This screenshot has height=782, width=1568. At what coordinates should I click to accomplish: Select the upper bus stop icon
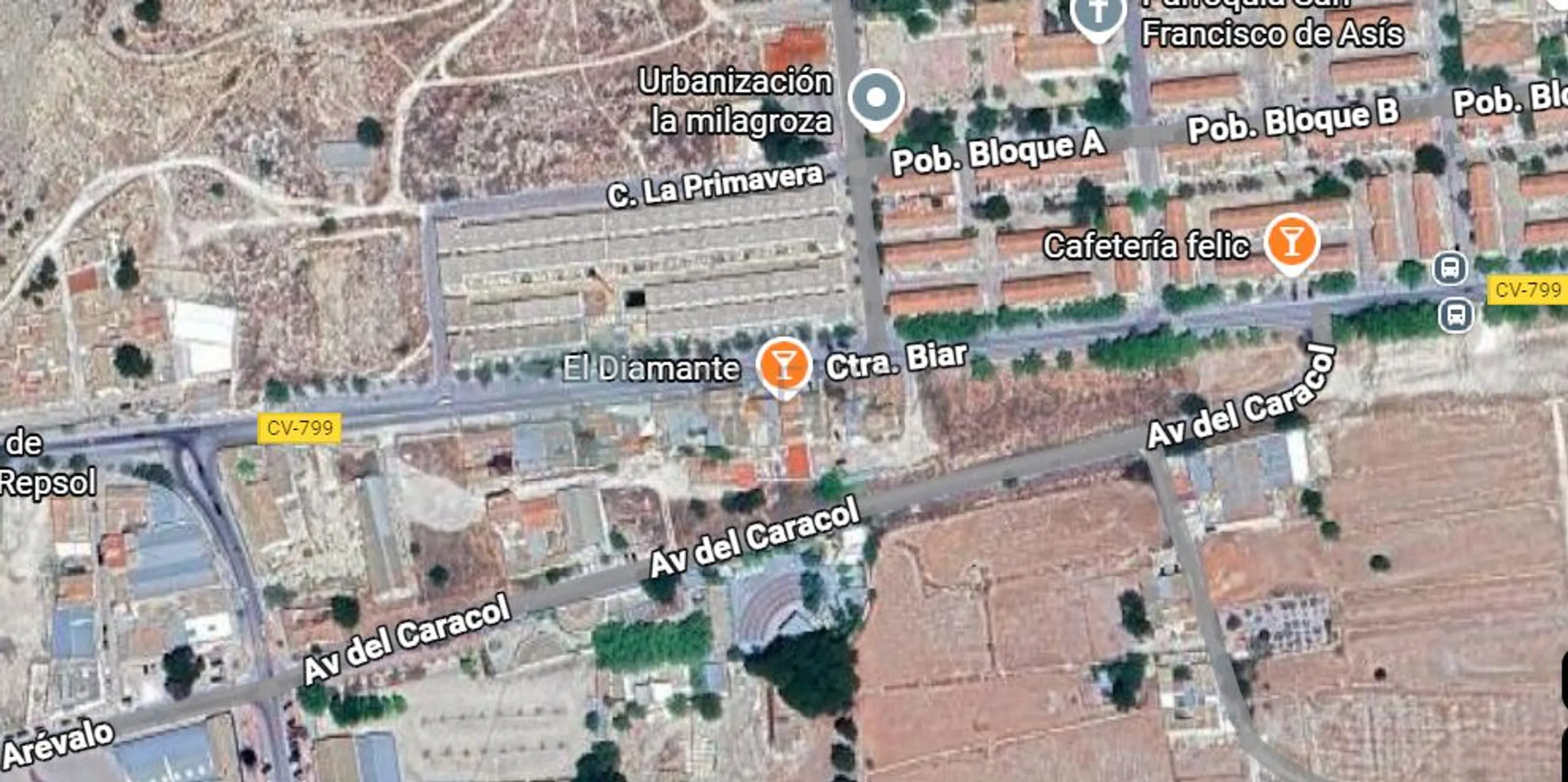[1450, 268]
